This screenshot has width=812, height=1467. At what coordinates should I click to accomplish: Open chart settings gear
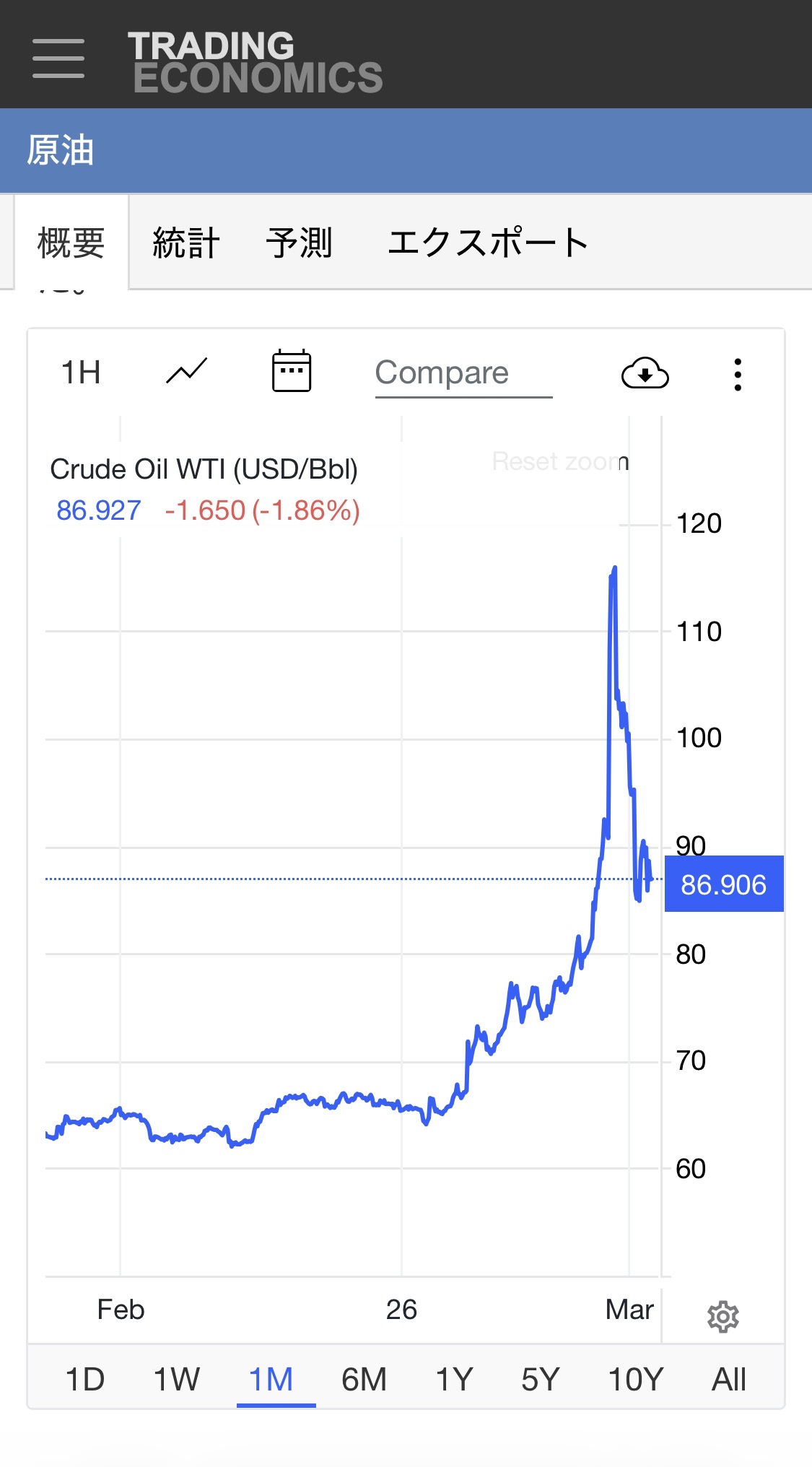tap(723, 1317)
